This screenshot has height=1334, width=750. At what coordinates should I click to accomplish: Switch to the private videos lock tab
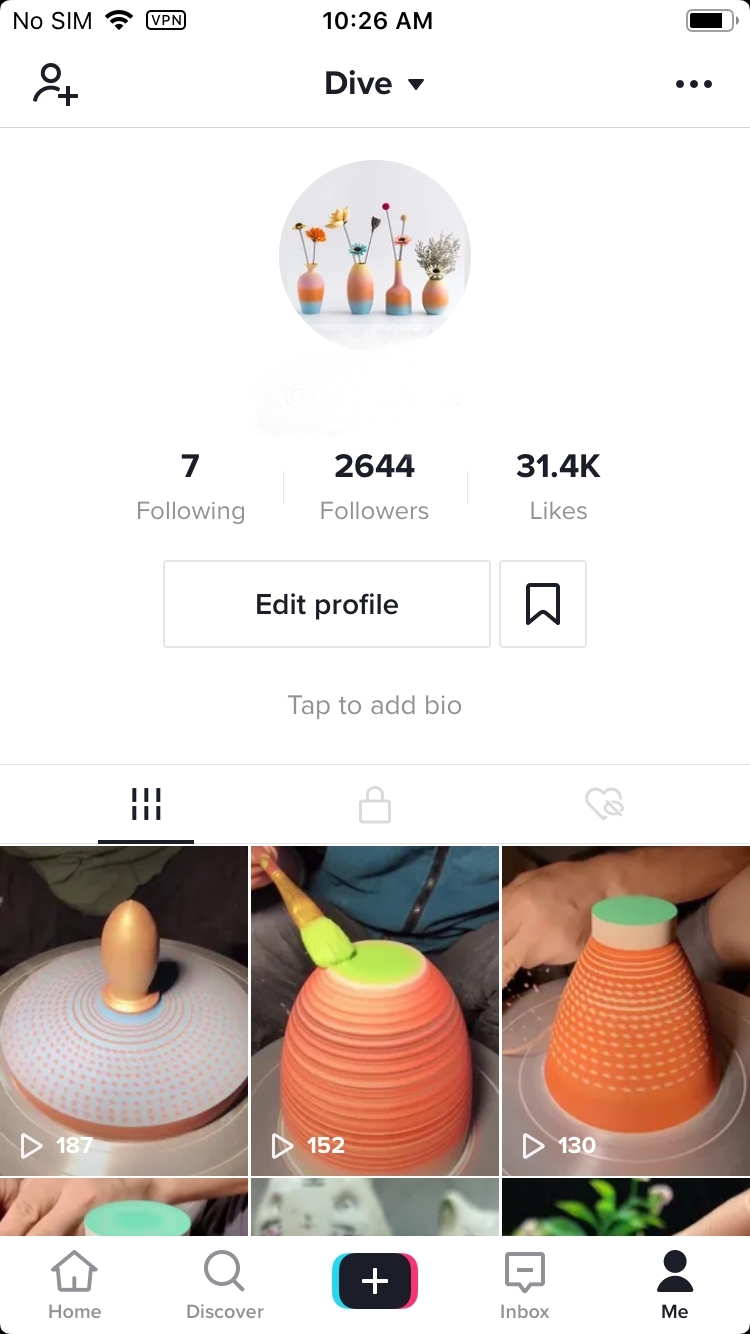coord(375,804)
